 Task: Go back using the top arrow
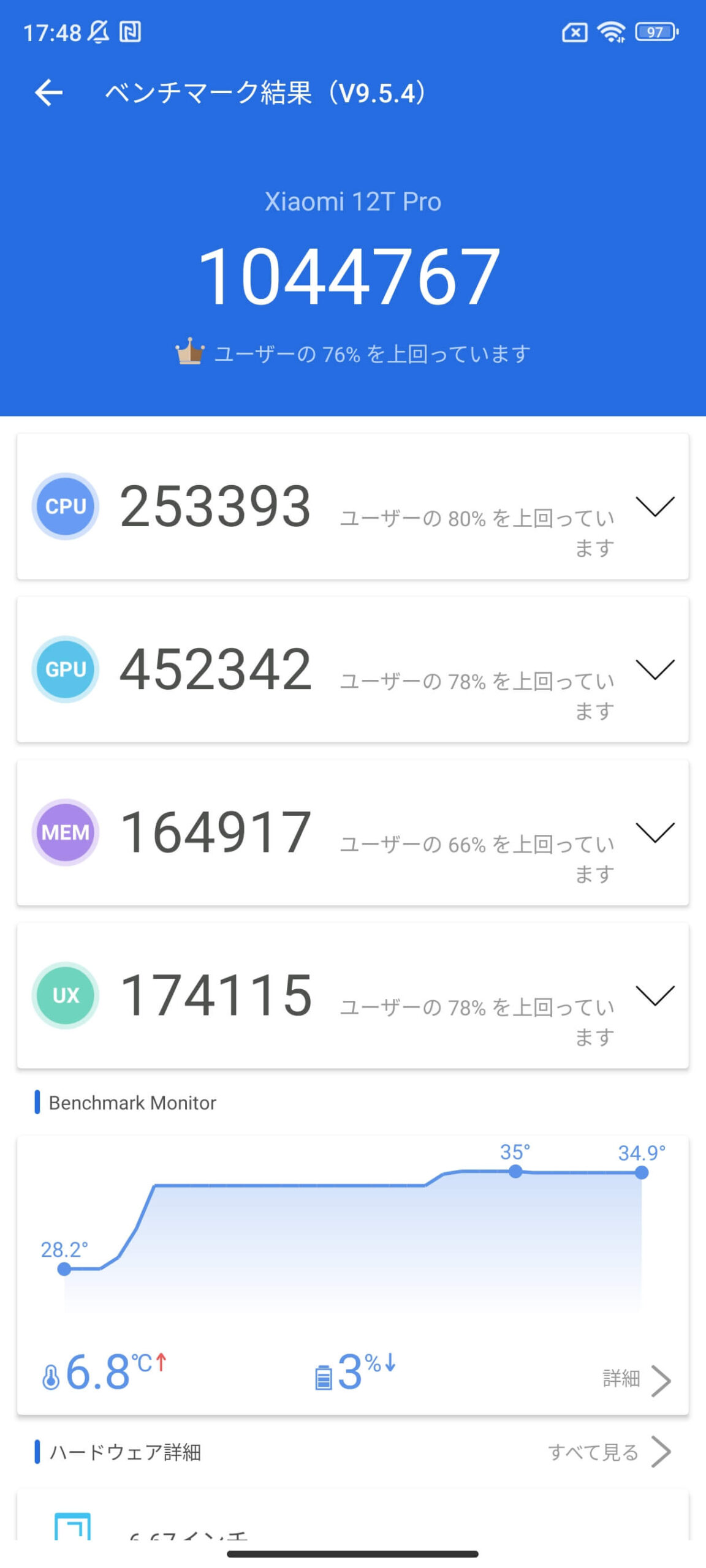tap(48, 93)
